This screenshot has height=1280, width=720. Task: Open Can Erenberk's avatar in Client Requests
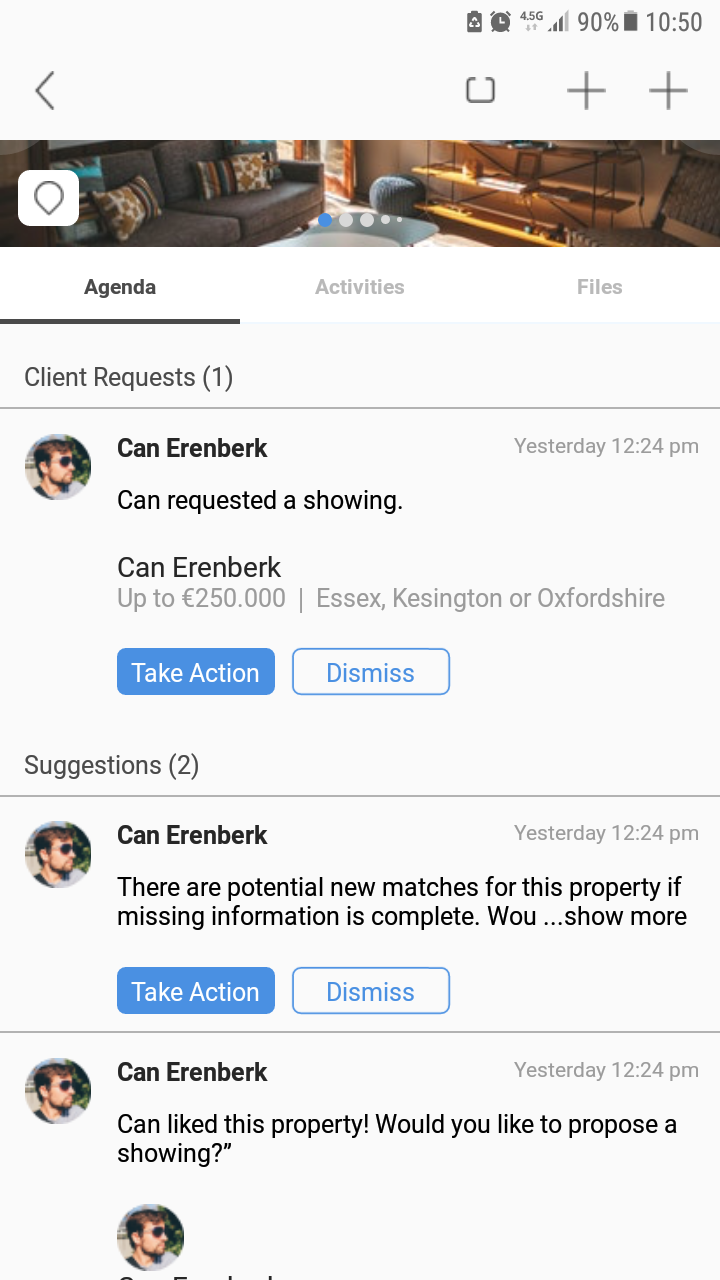pos(57,467)
